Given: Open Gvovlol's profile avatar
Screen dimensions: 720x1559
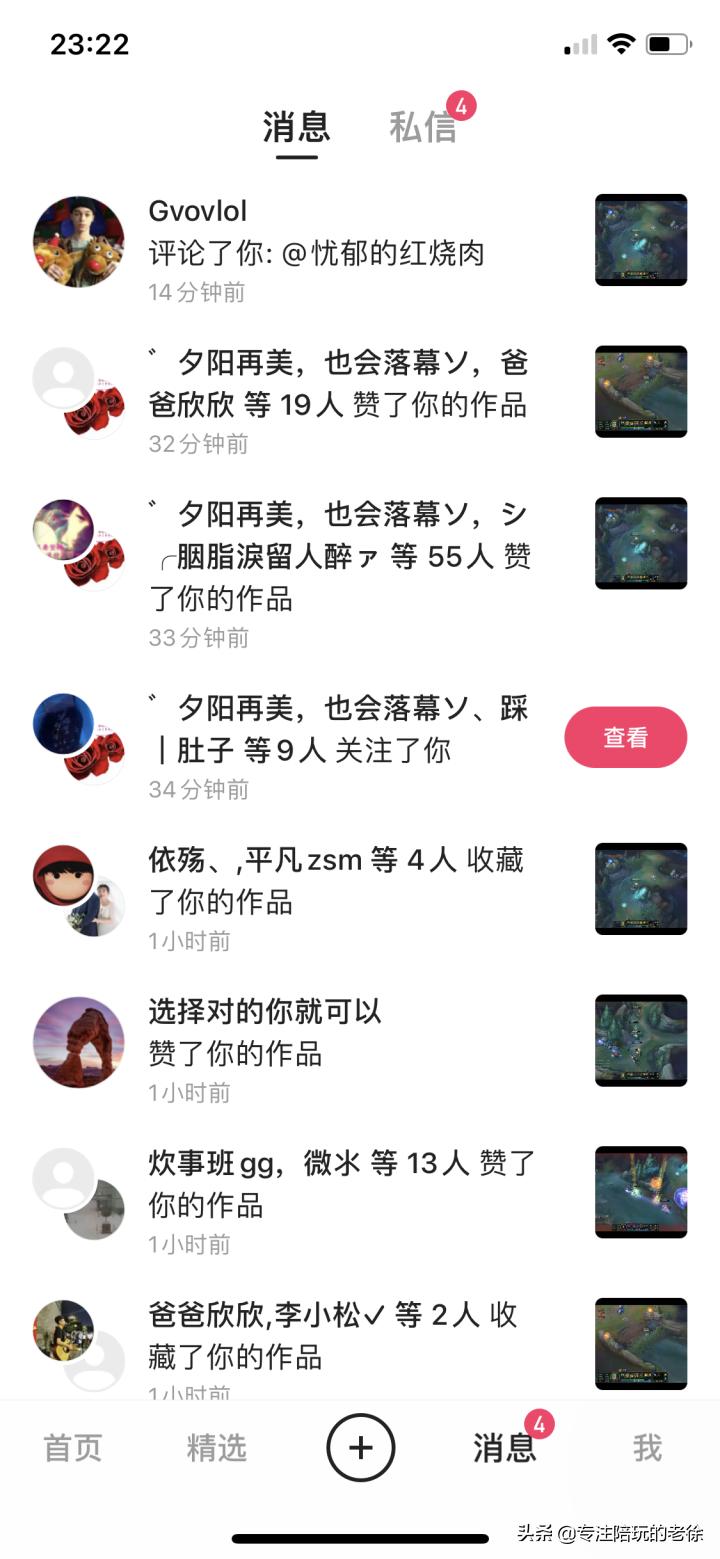Looking at the screenshot, I should pyautogui.click(x=78, y=240).
